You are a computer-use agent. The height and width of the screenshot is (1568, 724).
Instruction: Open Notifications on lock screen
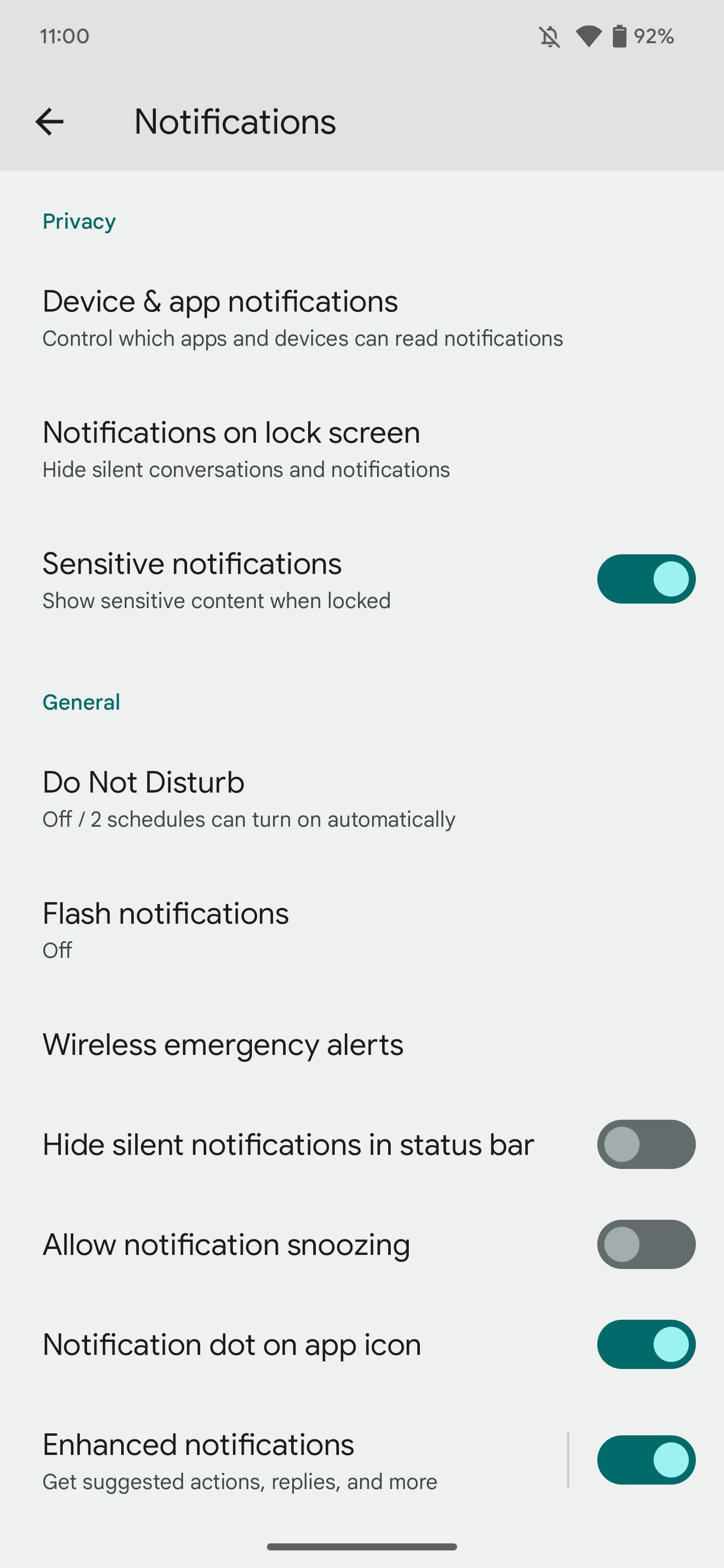(x=361, y=449)
